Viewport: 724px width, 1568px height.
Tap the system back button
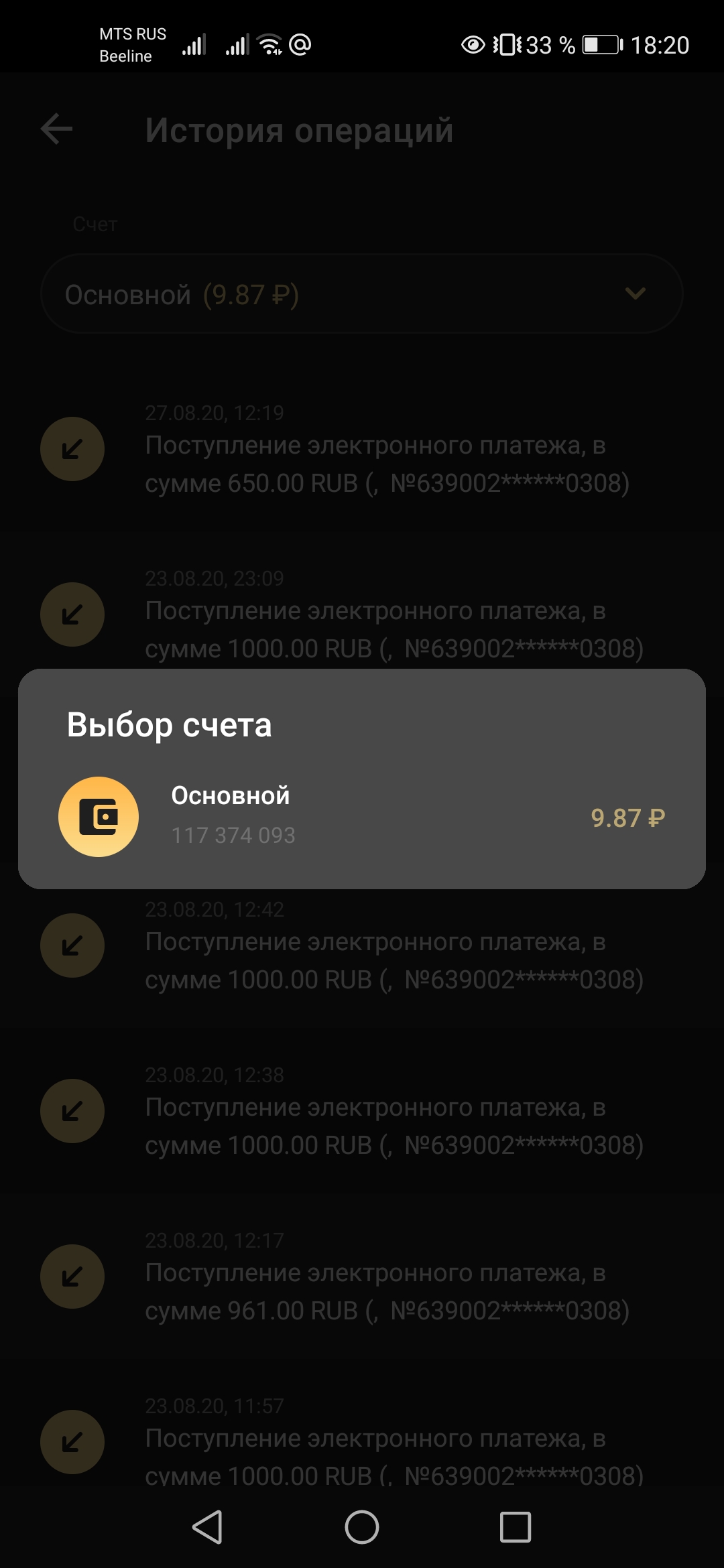(208, 1527)
